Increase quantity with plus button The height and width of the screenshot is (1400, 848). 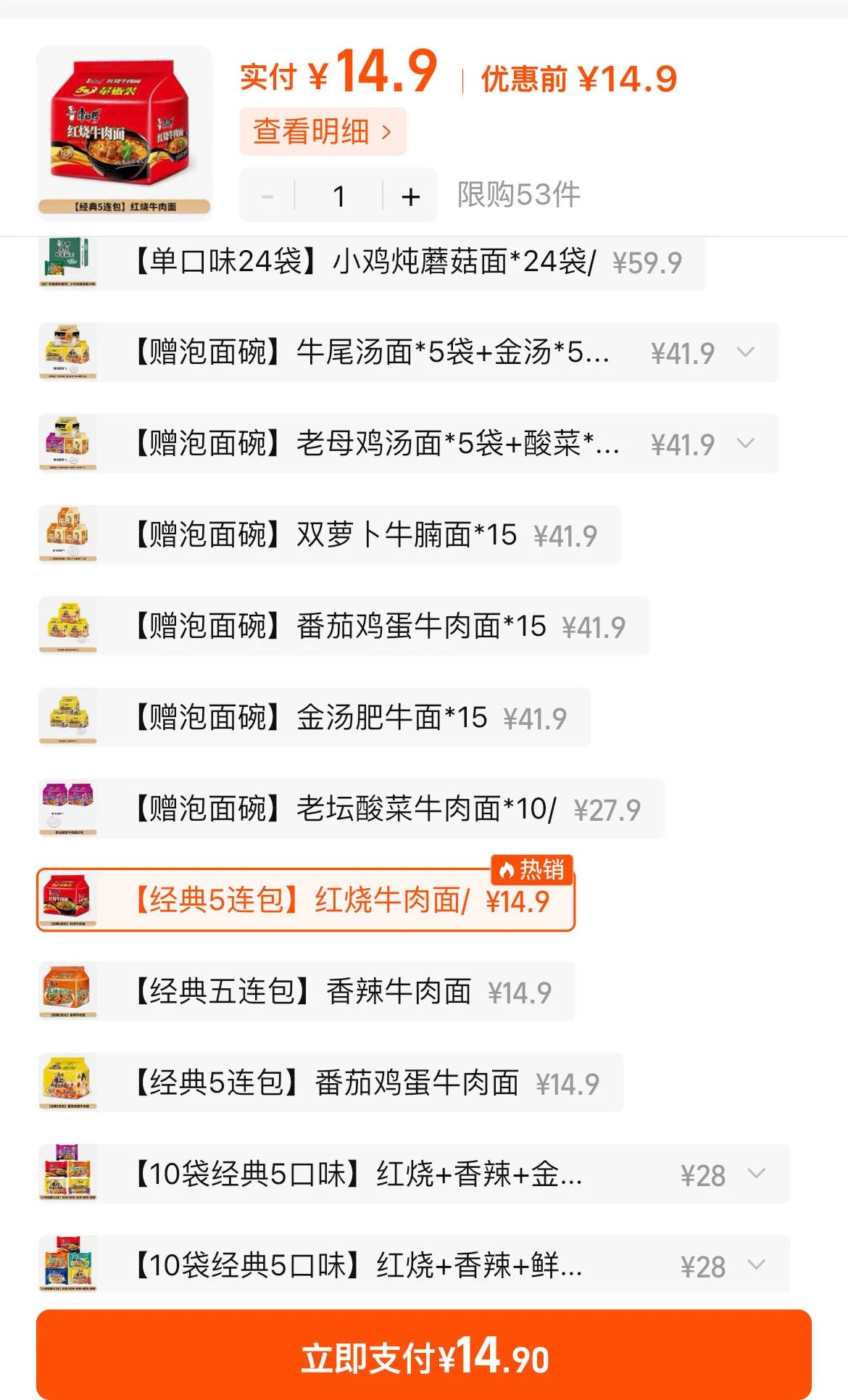[x=410, y=196]
